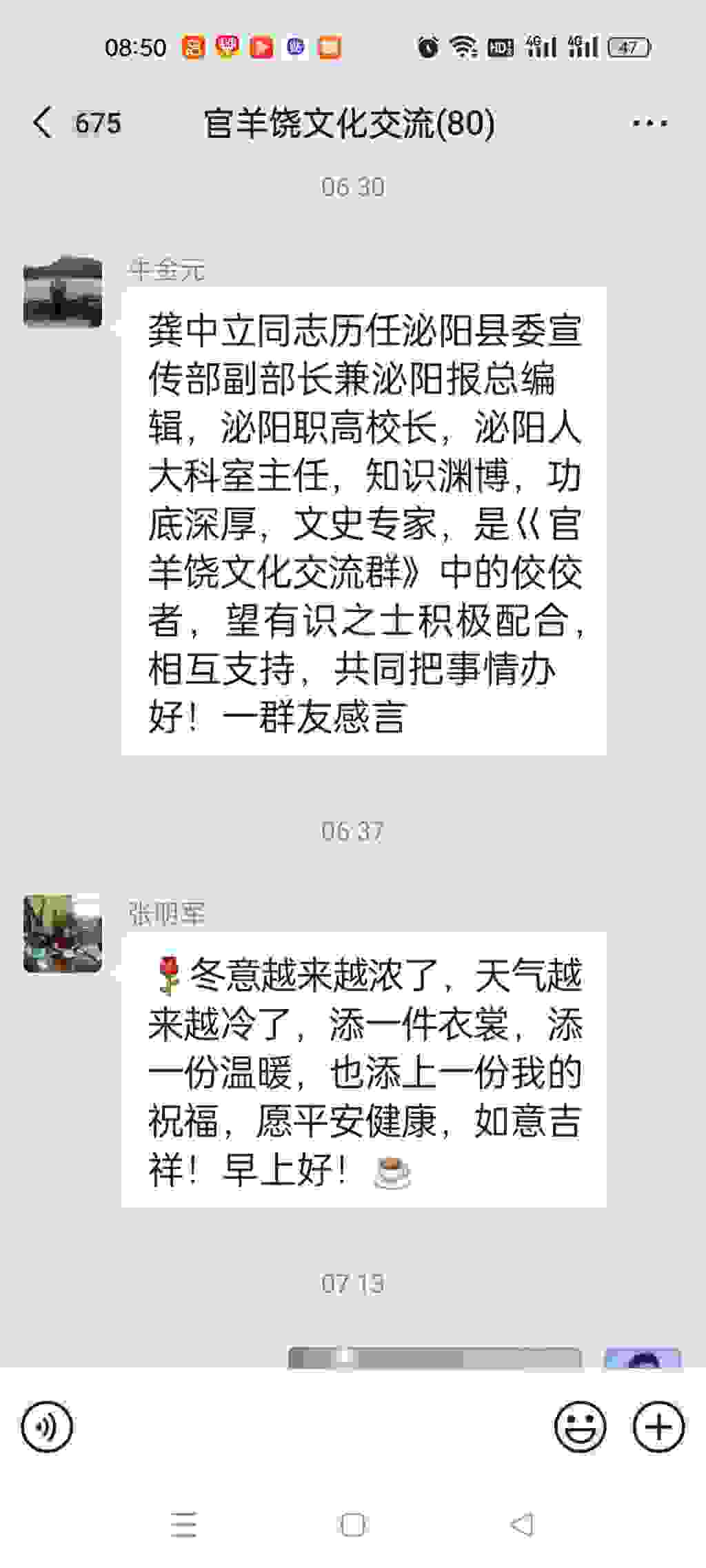This screenshot has height=1568, width=706.
Task: Open 牛金元's profile avatar
Action: pyautogui.click(x=63, y=292)
